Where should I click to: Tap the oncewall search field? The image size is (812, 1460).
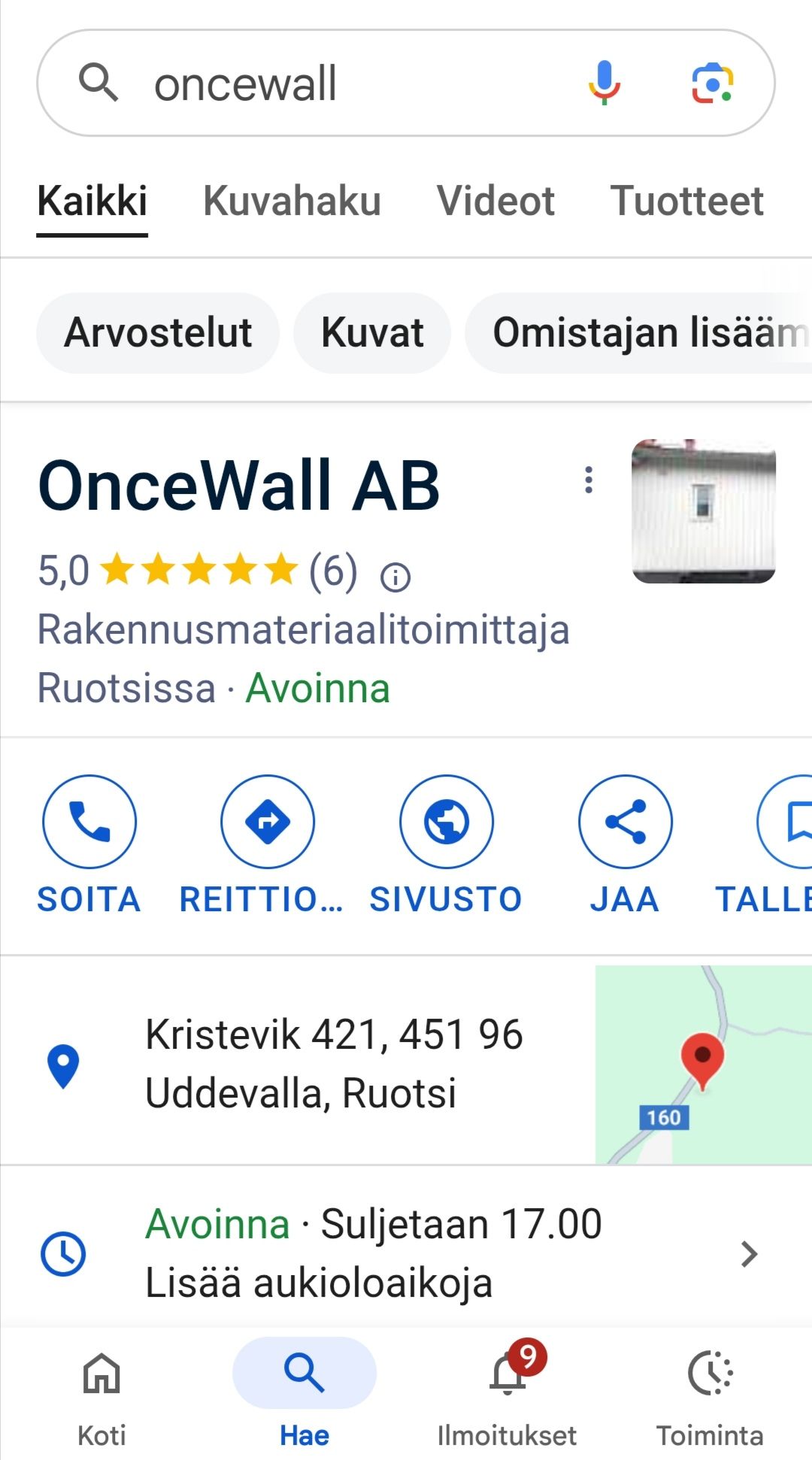coord(338,83)
